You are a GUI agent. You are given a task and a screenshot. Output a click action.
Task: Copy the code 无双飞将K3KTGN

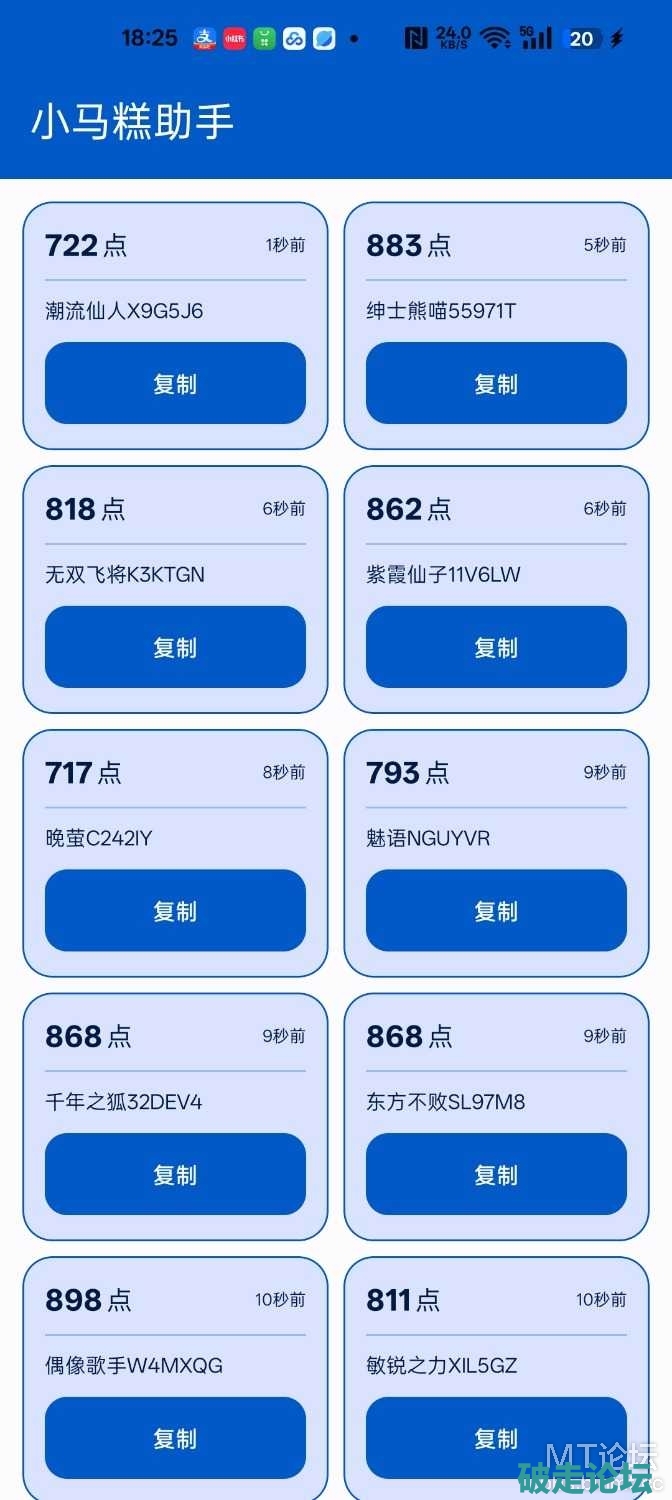click(x=175, y=647)
